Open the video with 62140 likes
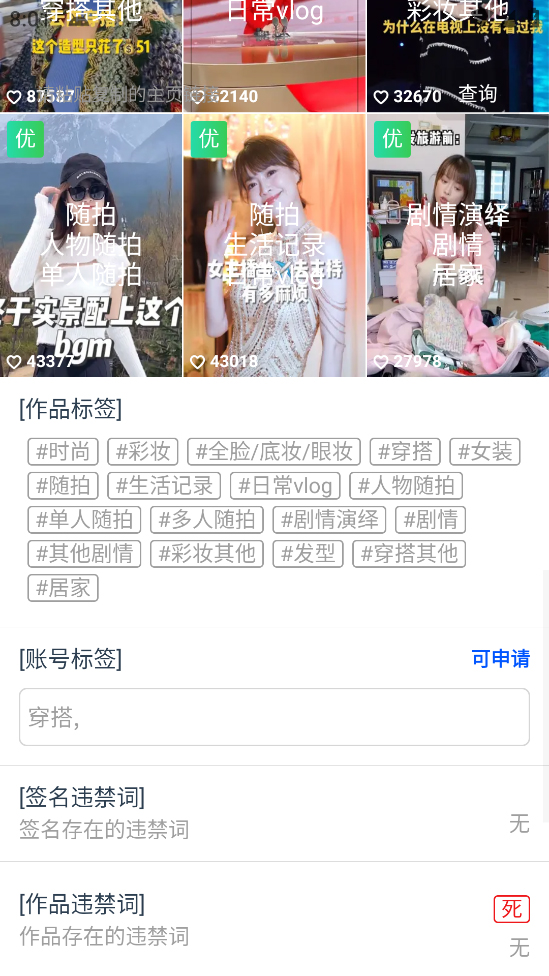 (x=274, y=56)
